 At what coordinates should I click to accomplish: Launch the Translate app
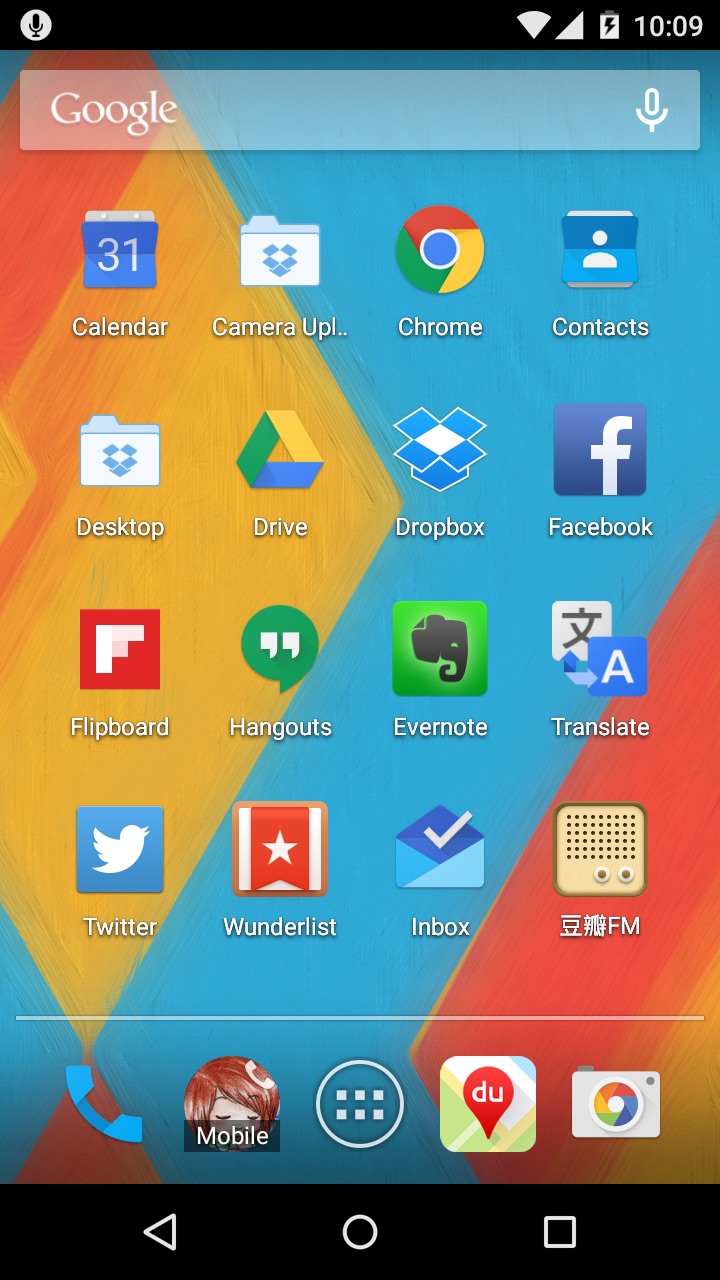coord(600,650)
